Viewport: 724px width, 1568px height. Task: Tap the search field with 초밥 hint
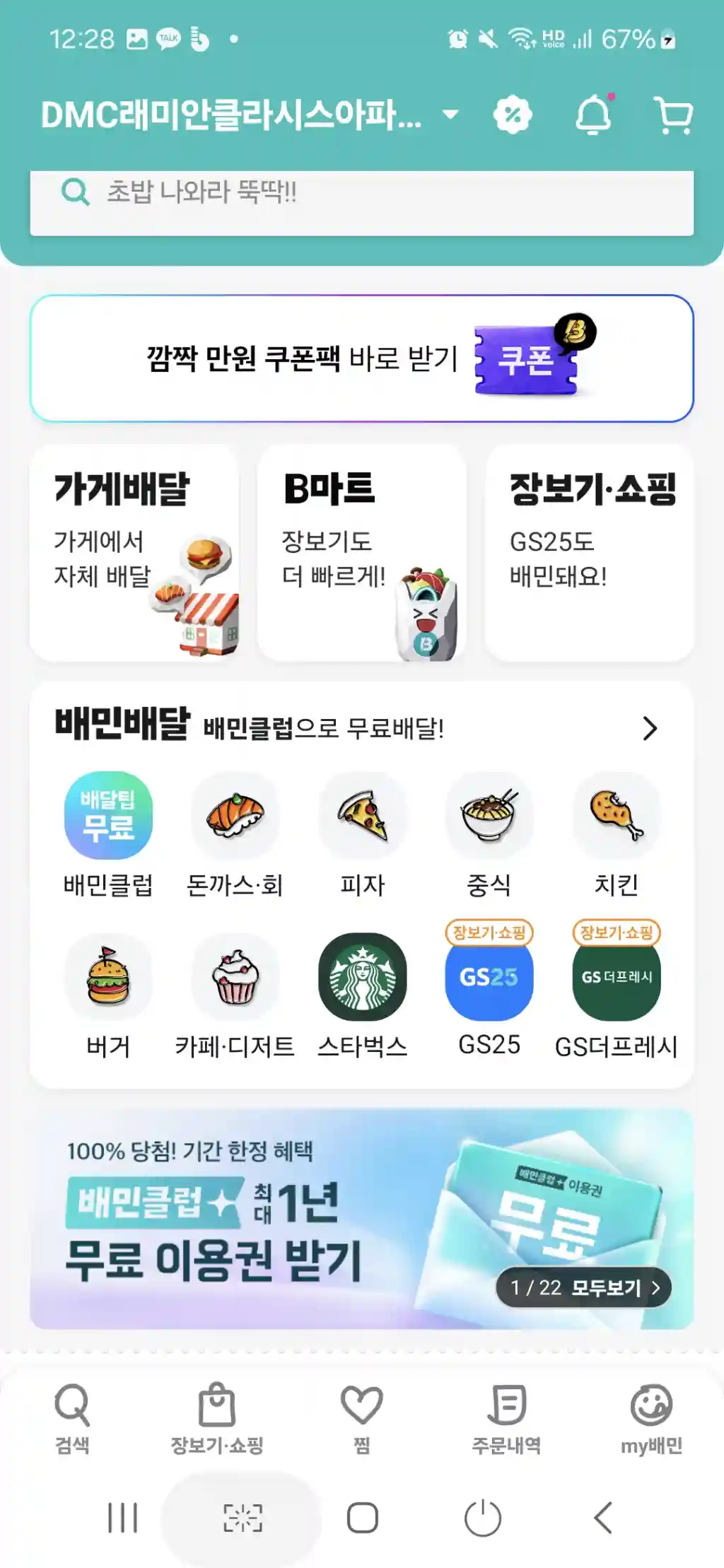[361, 192]
